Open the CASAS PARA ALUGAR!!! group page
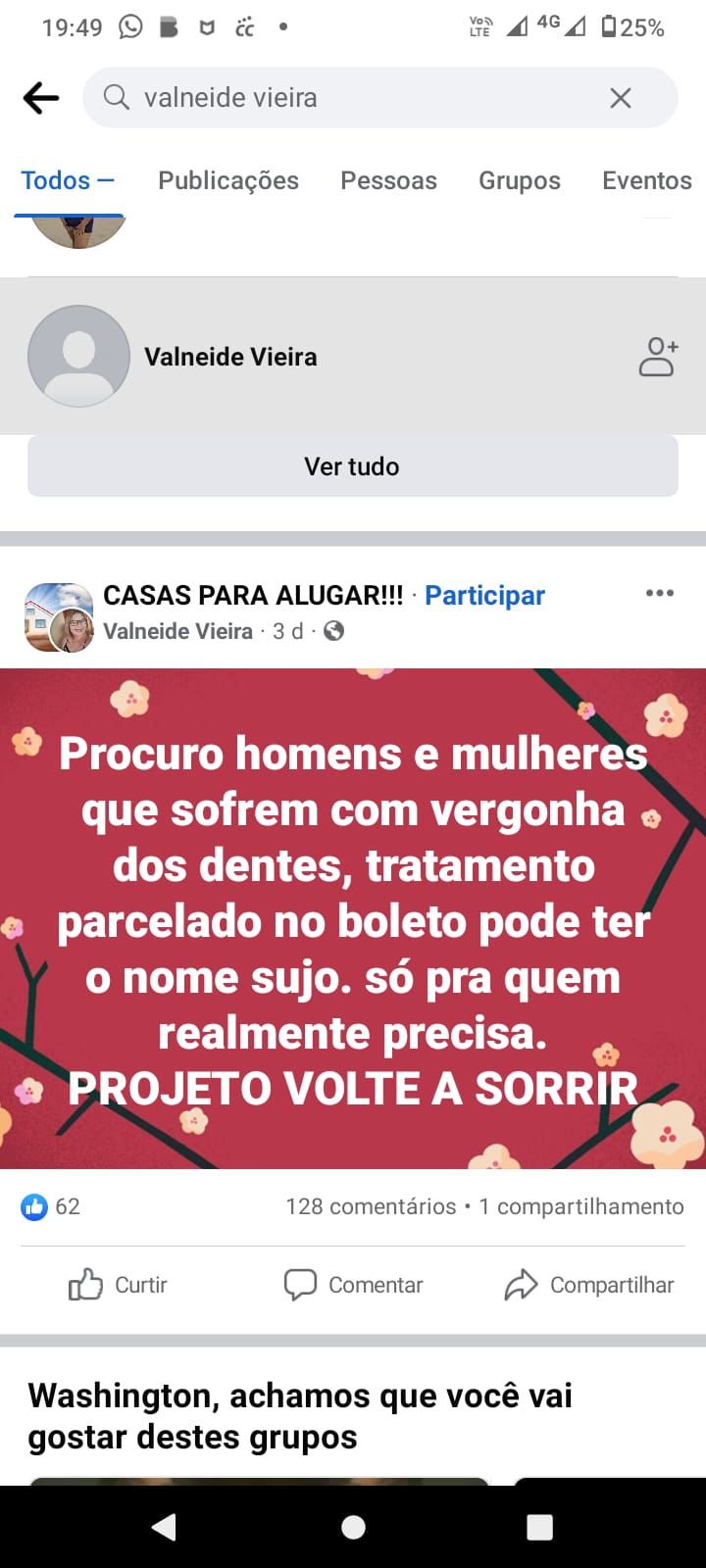 [x=253, y=596]
